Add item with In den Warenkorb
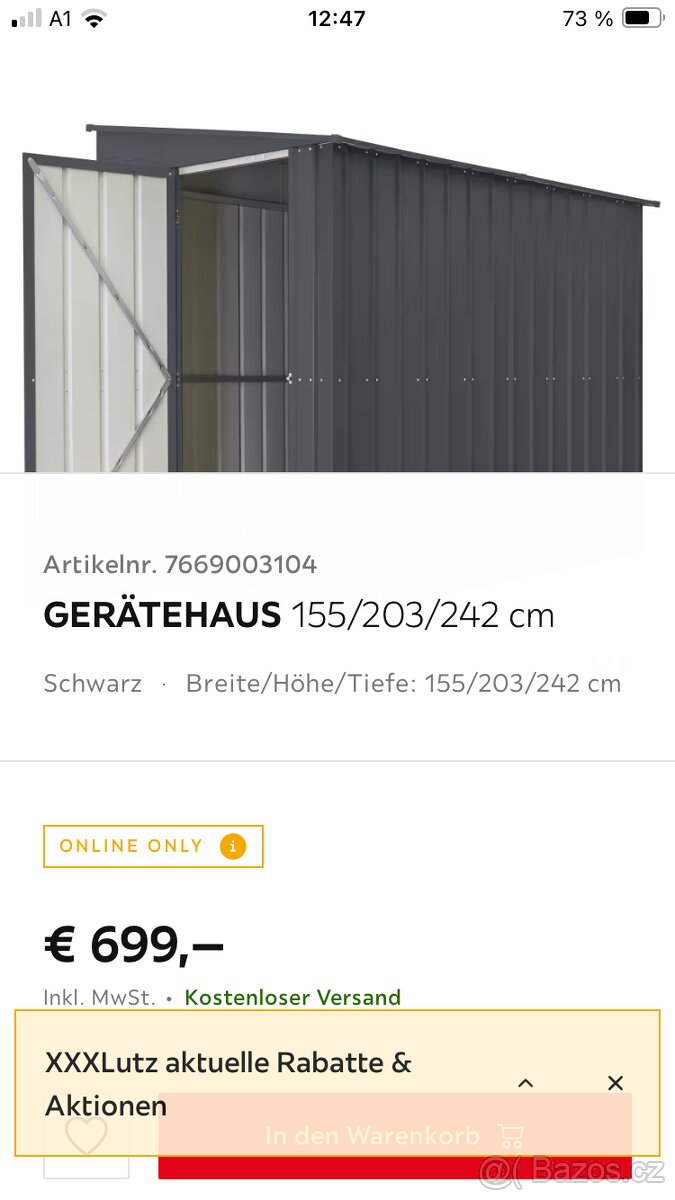Image resolution: width=675 pixels, height=1200 pixels. click(395, 1136)
